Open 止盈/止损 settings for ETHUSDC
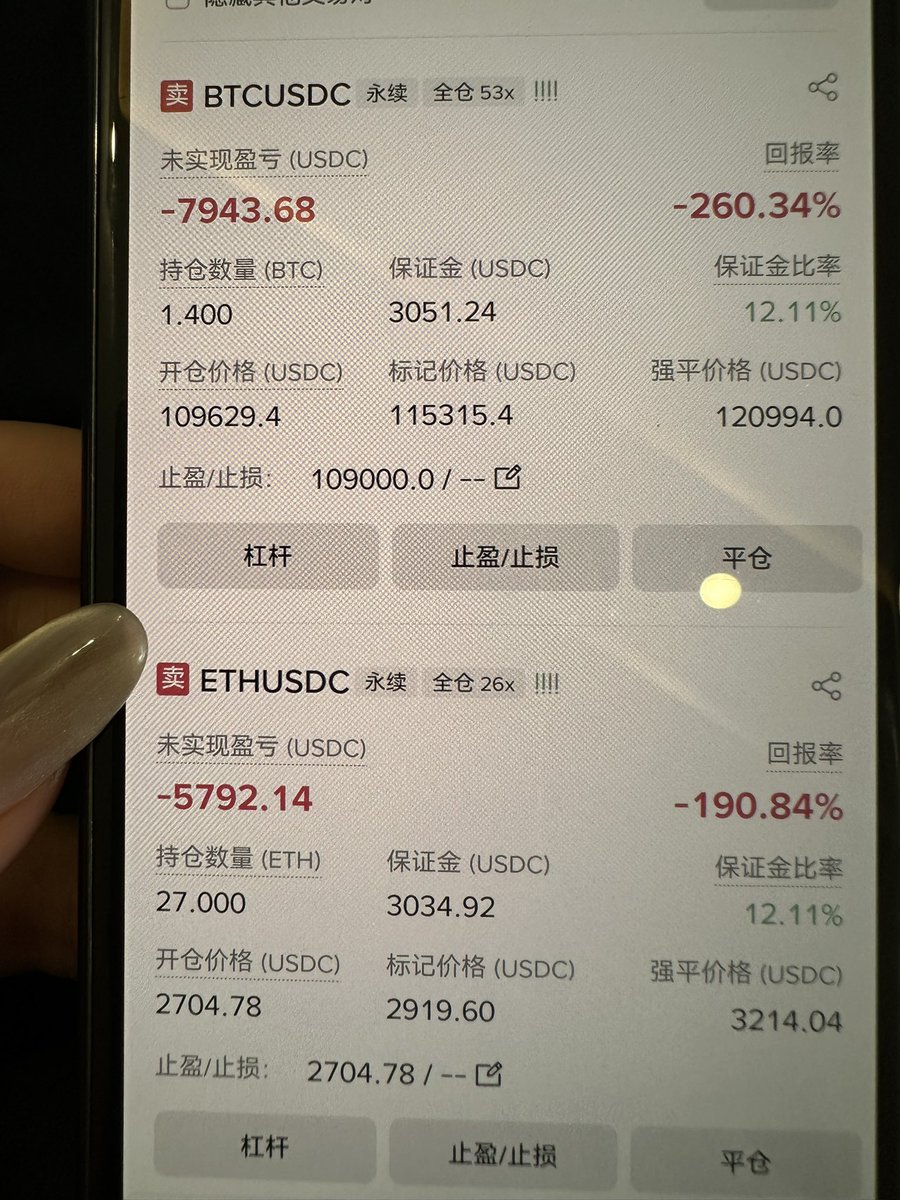 (x=503, y=1153)
